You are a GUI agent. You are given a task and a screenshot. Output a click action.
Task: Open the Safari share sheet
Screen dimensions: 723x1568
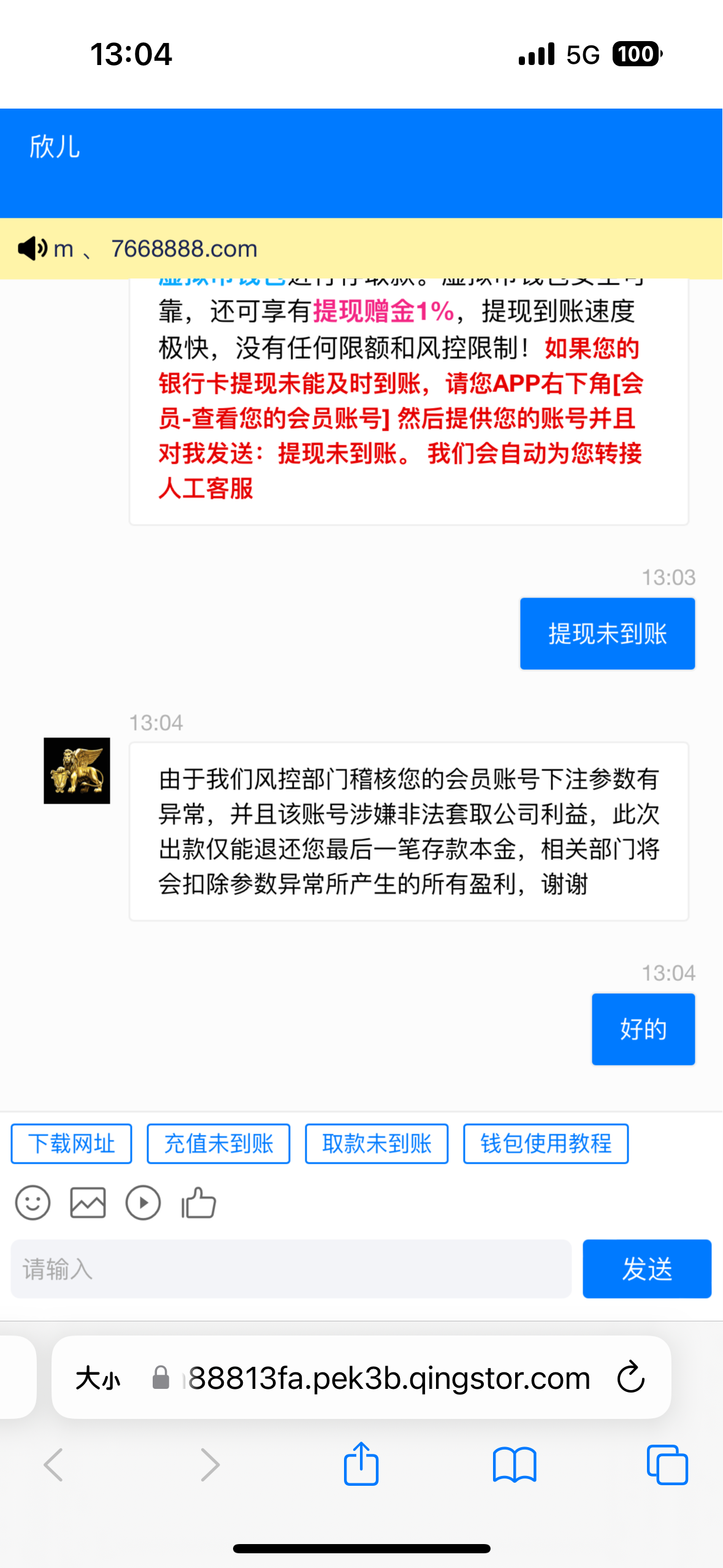(361, 1464)
